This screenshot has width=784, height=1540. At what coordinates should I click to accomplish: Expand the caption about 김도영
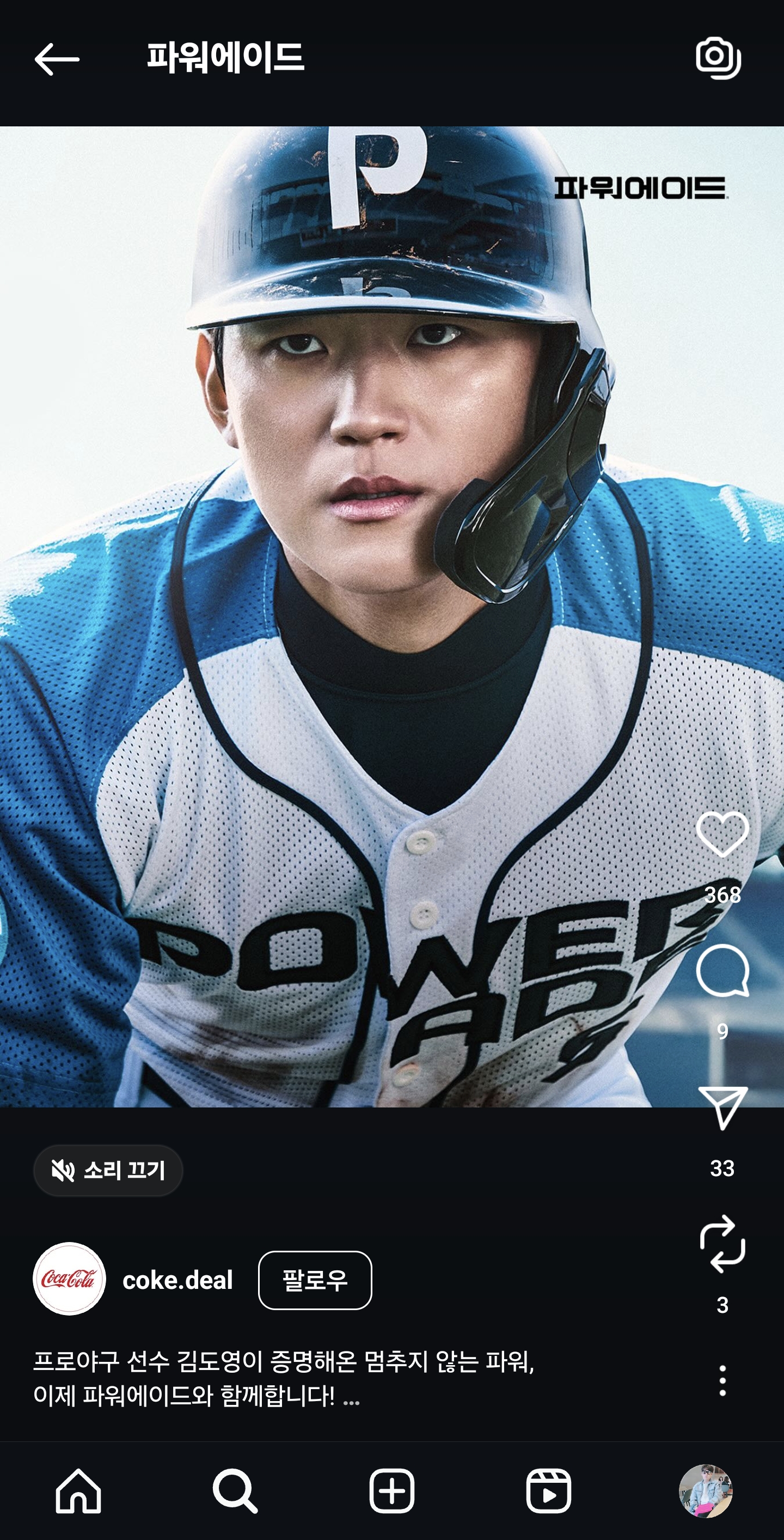point(351,1396)
